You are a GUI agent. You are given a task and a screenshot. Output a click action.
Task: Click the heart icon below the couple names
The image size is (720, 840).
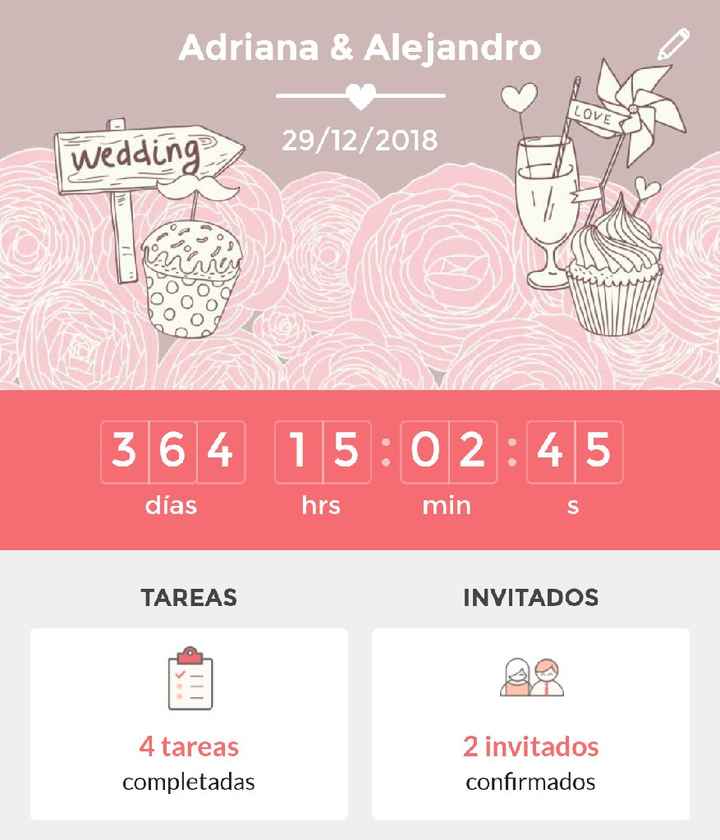[359, 97]
